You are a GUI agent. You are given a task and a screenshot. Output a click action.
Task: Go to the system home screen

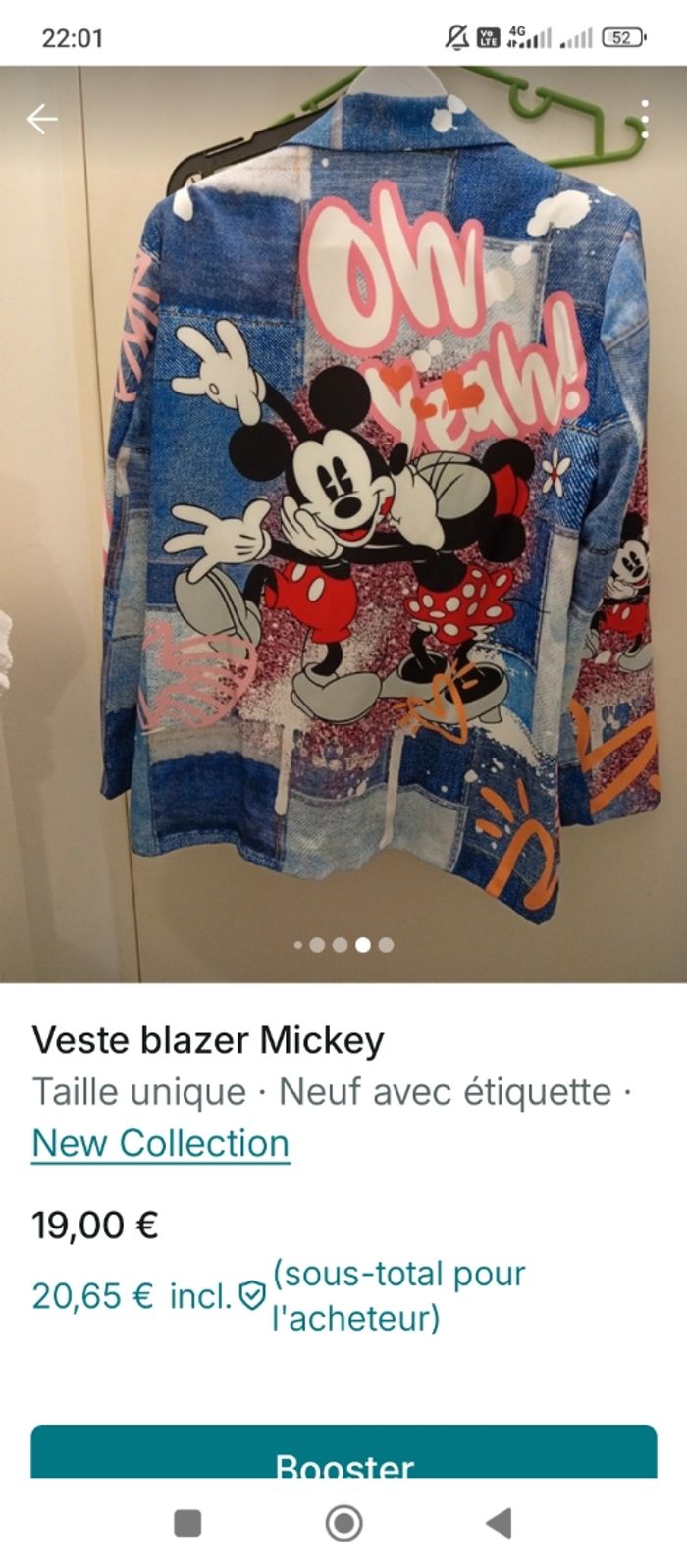pos(343,1523)
